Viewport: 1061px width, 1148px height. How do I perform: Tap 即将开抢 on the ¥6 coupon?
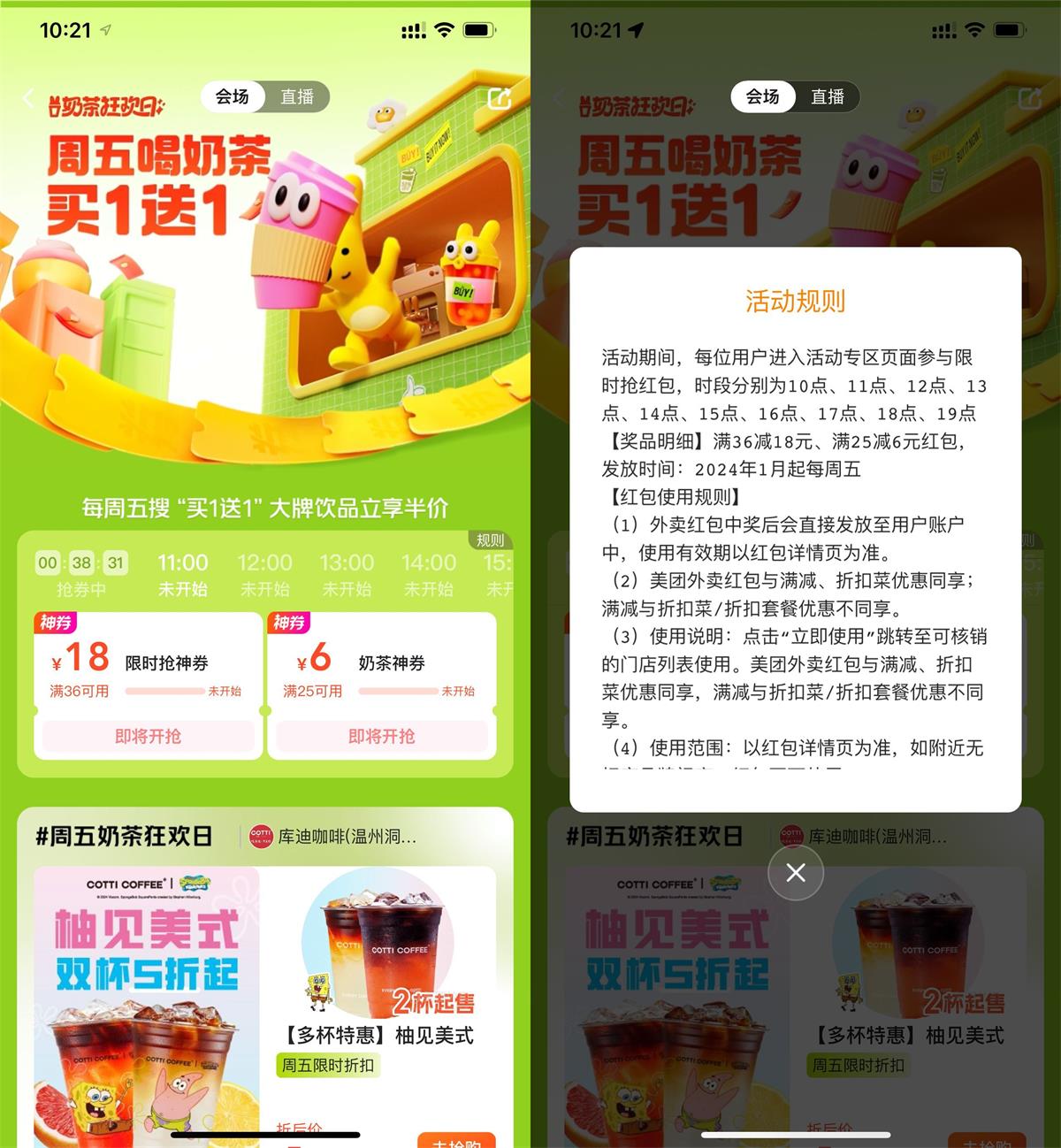382,736
